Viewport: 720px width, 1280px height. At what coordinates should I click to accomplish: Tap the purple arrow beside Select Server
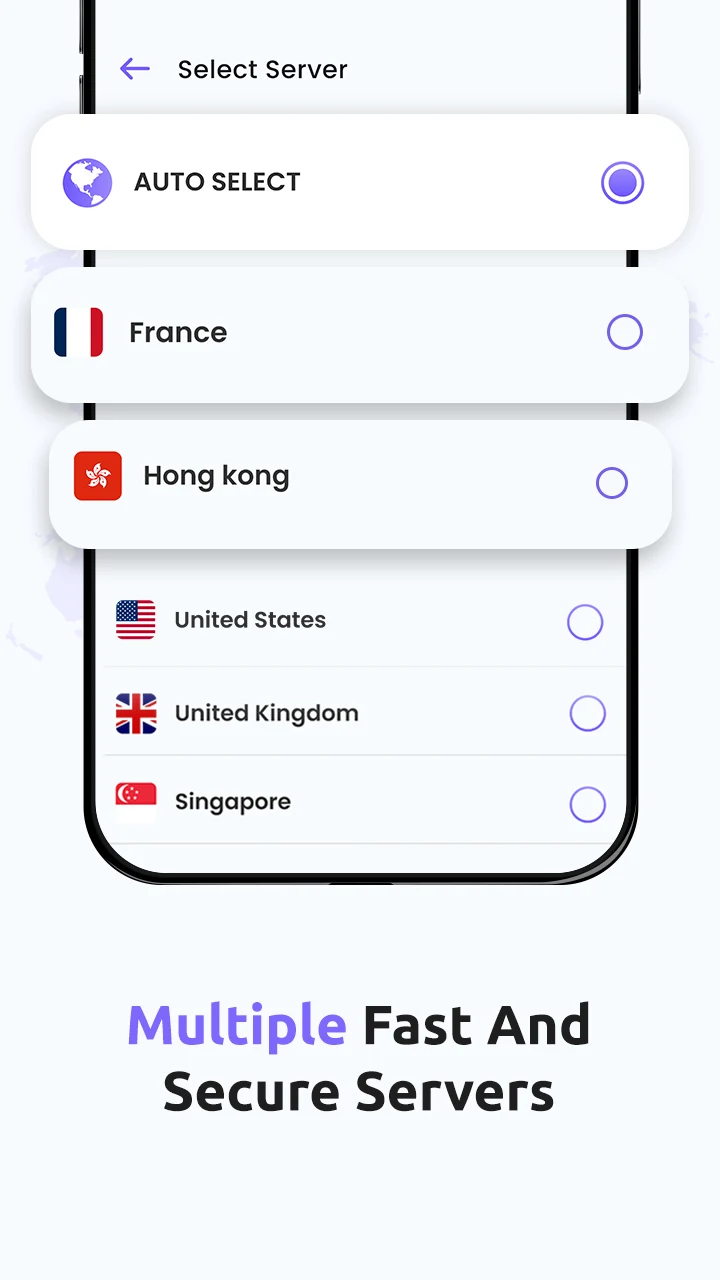[134, 68]
